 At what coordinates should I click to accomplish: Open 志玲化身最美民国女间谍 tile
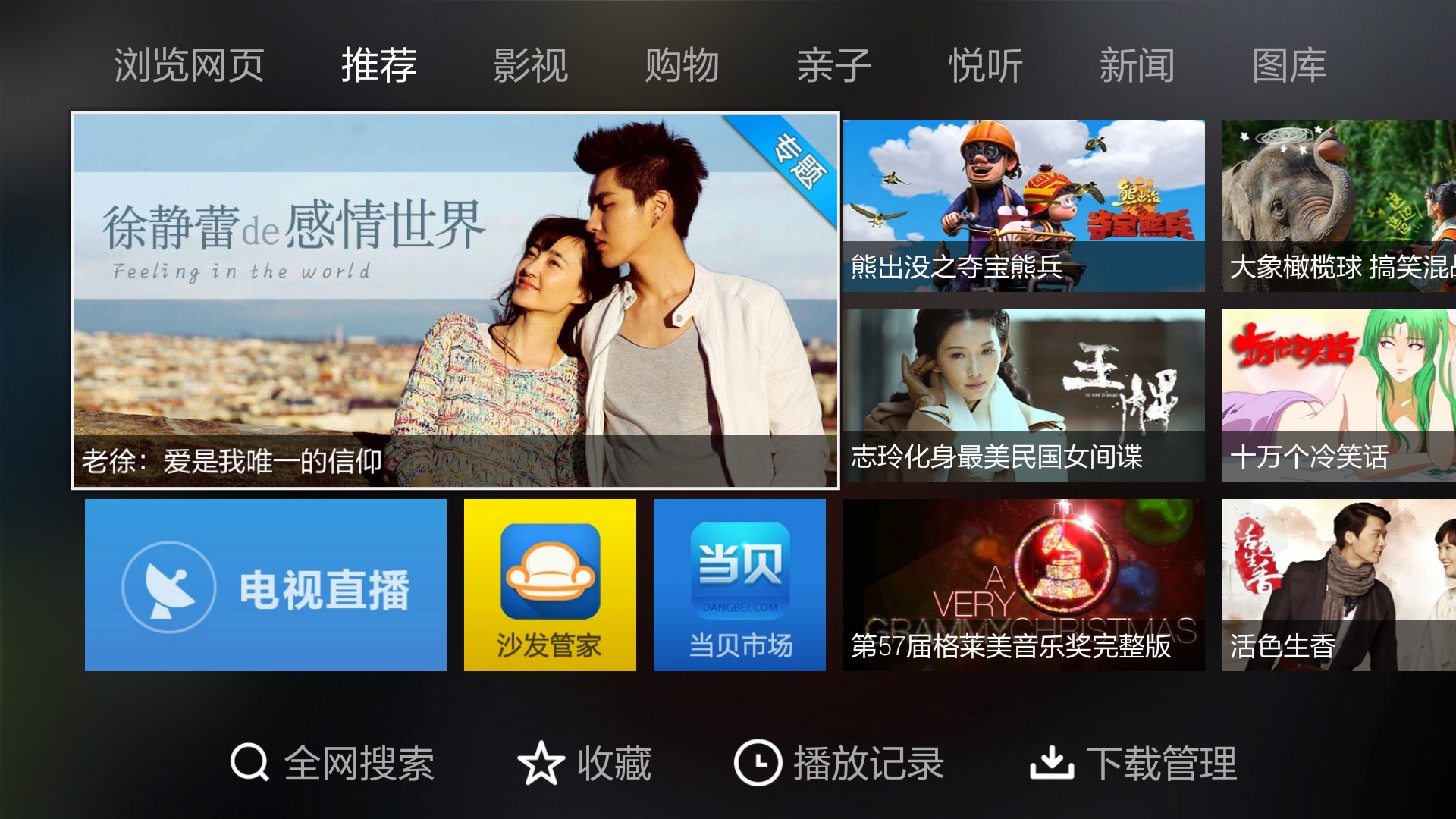point(1024,395)
